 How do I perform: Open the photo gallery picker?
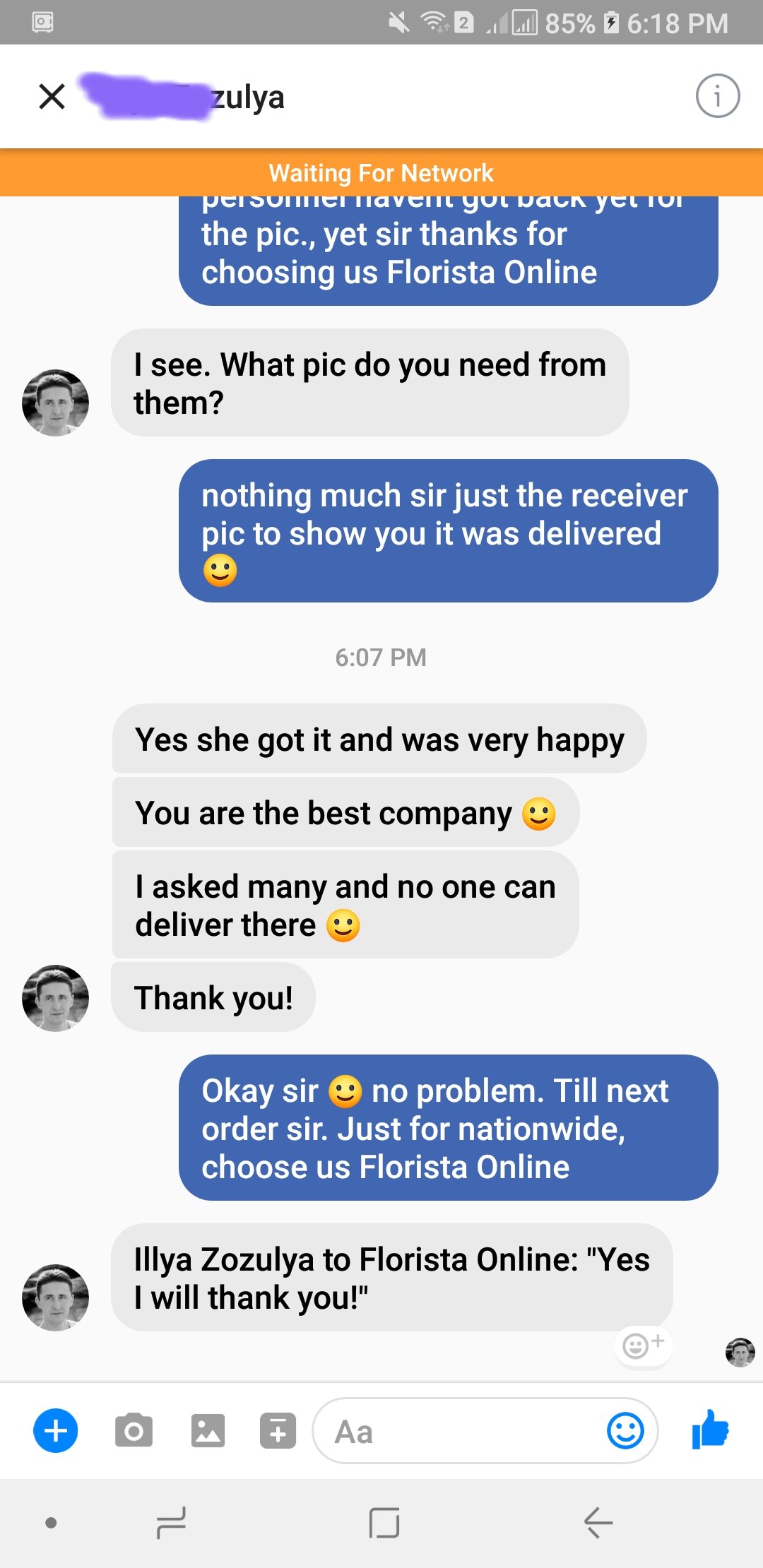[208, 1431]
